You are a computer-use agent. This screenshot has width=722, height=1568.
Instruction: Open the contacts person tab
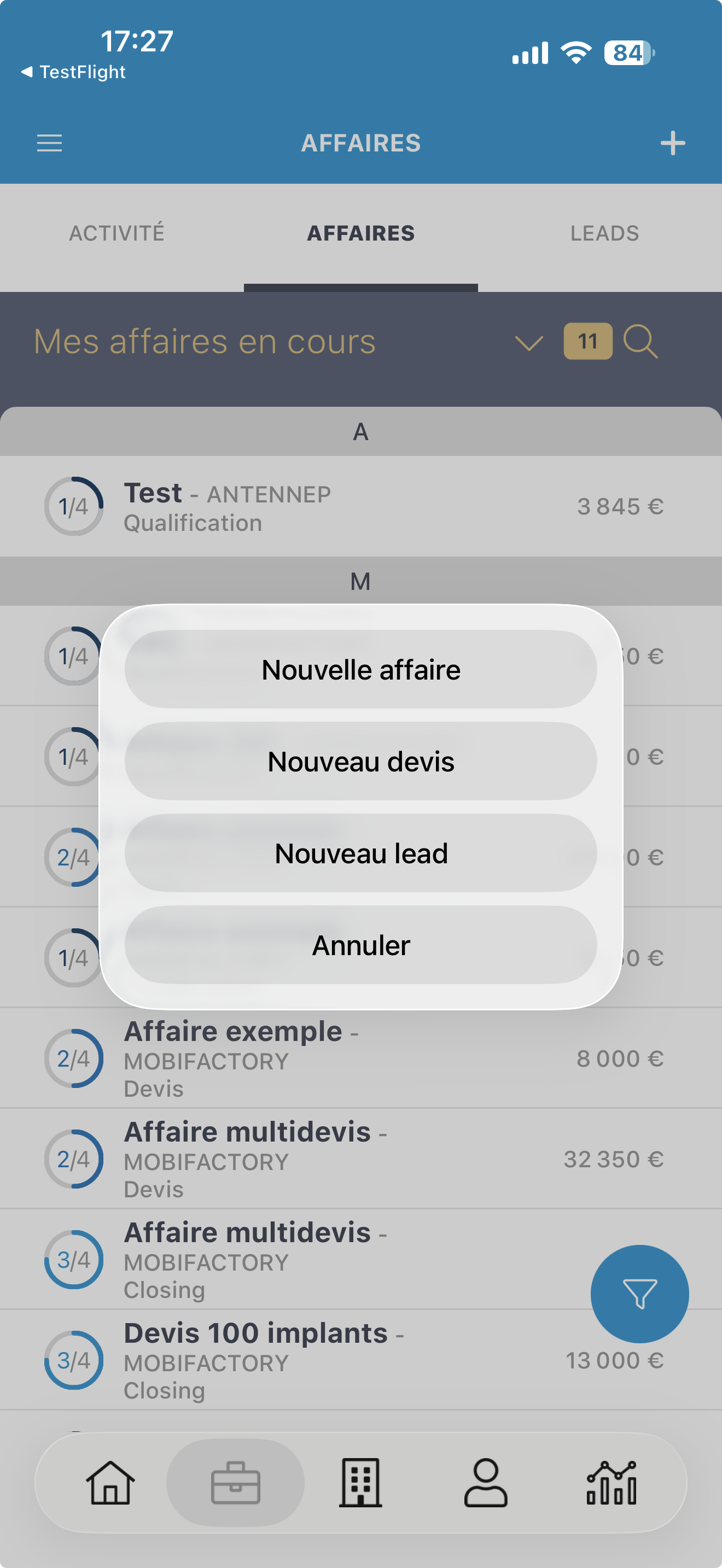485,1482
